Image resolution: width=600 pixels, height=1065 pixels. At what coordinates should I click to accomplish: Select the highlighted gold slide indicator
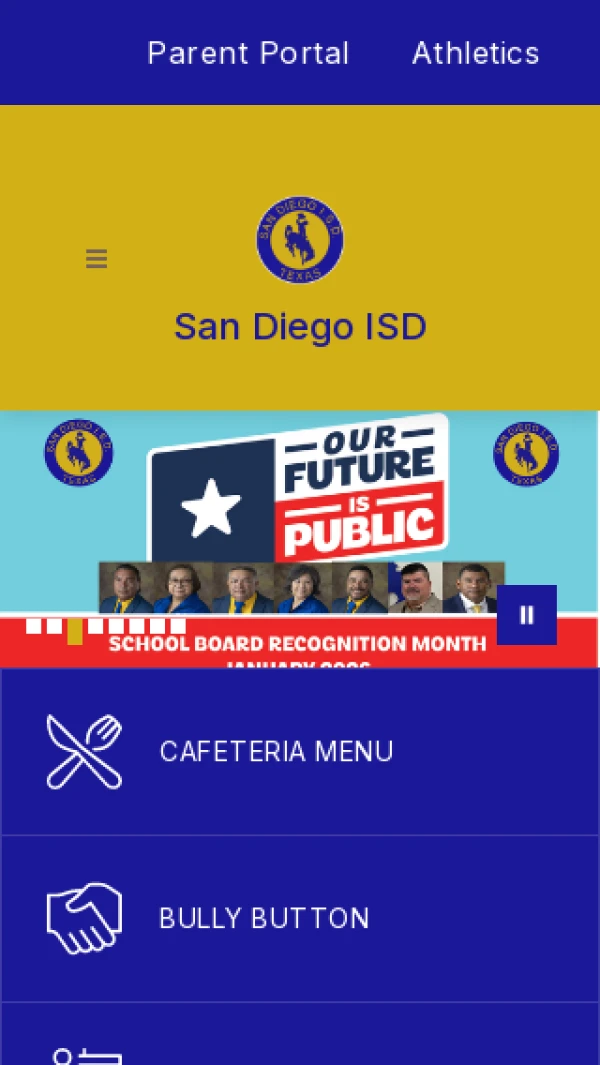75,631
